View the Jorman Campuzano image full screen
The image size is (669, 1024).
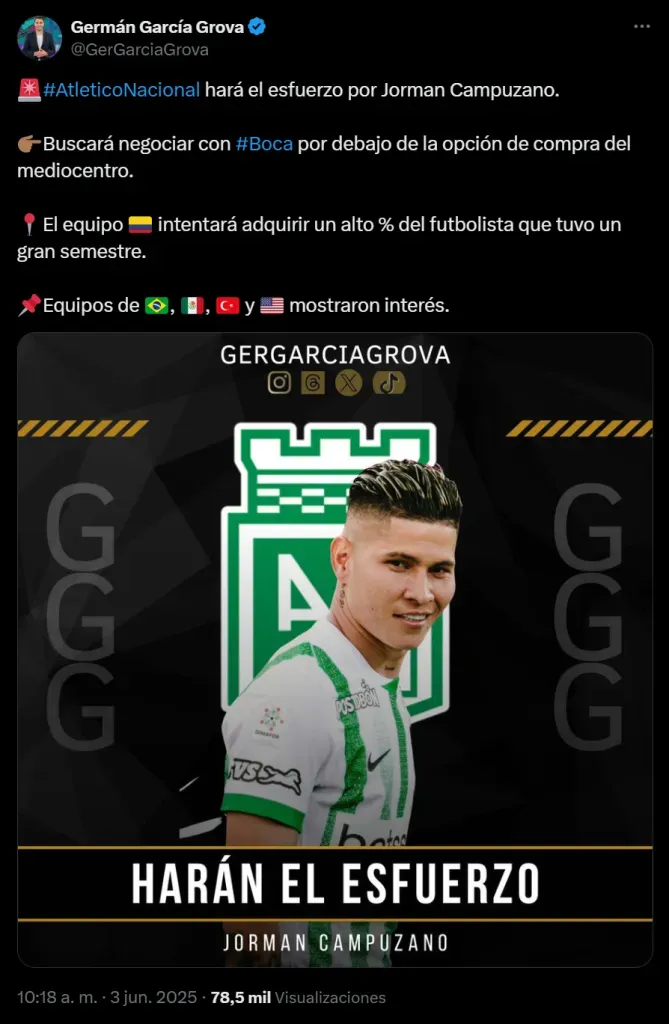point(335,650)
